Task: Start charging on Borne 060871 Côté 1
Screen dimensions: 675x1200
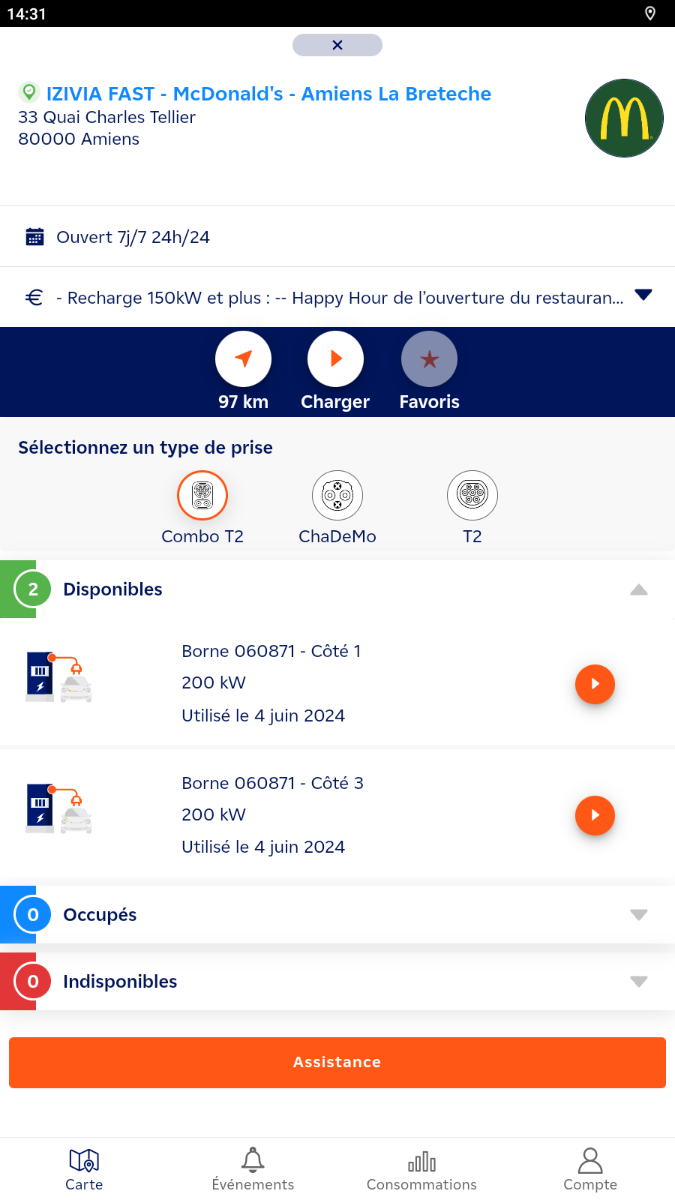Action: [x=595, y=684]
